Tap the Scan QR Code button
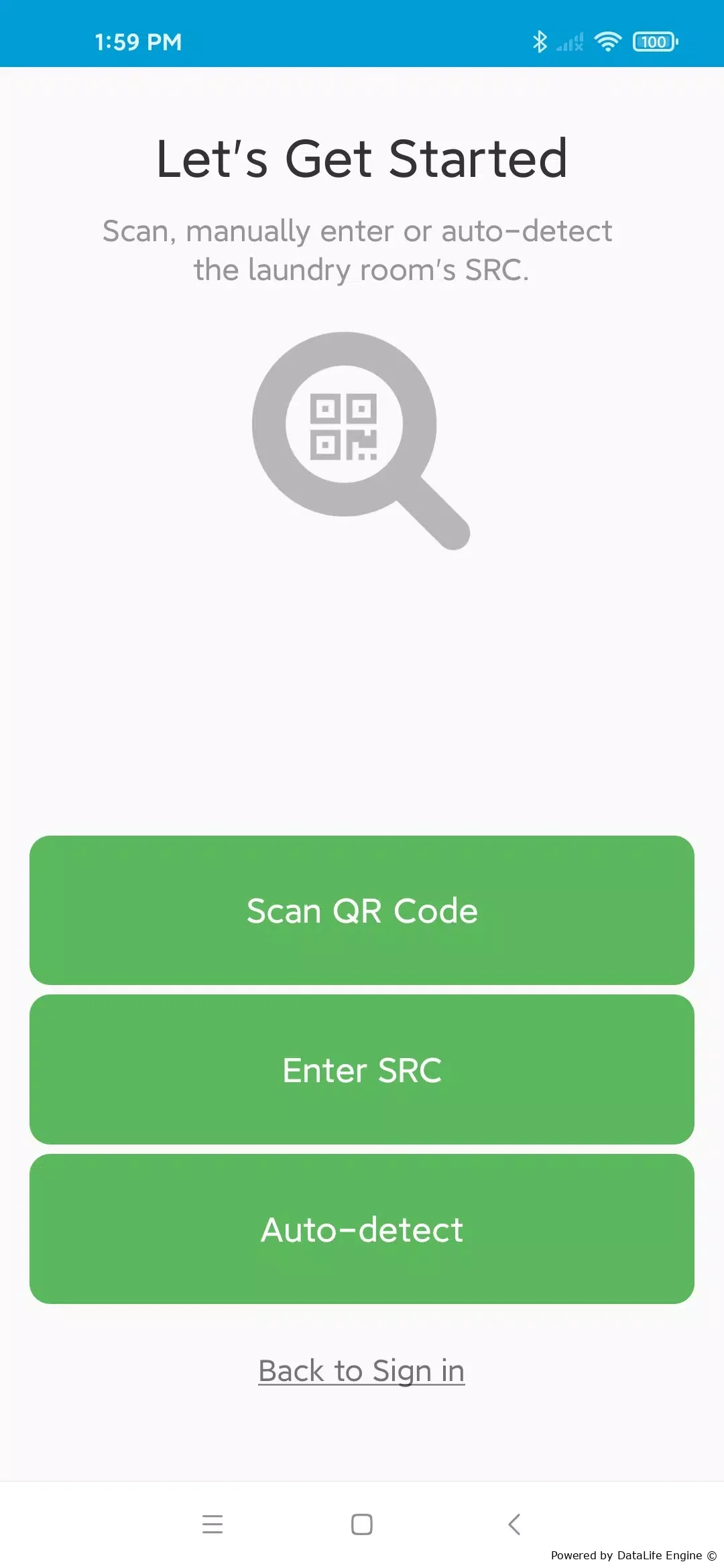This screenshot has width=724, height=1568. click(x=362, y=910)
